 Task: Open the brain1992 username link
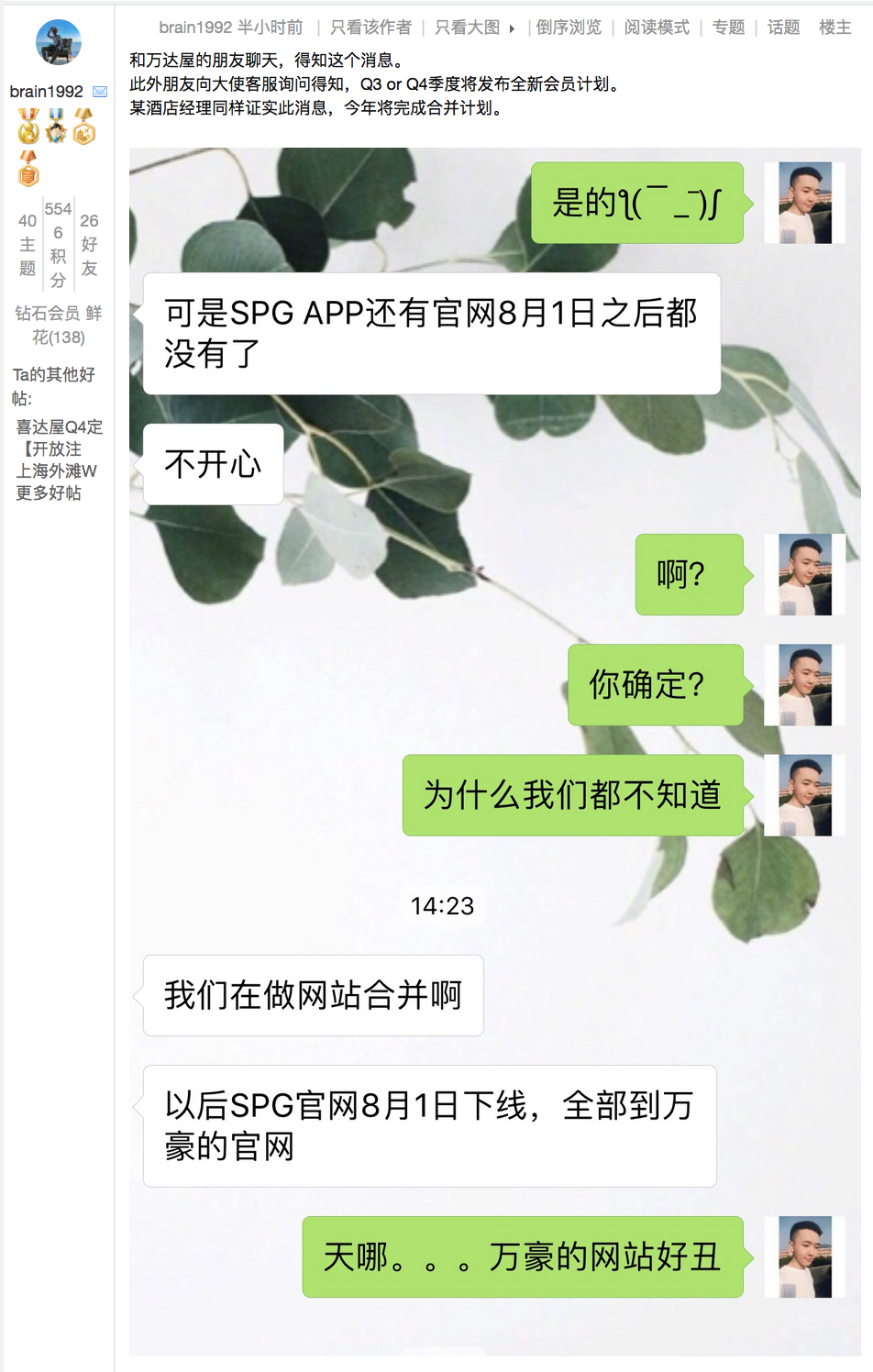(x=46, y=92)
